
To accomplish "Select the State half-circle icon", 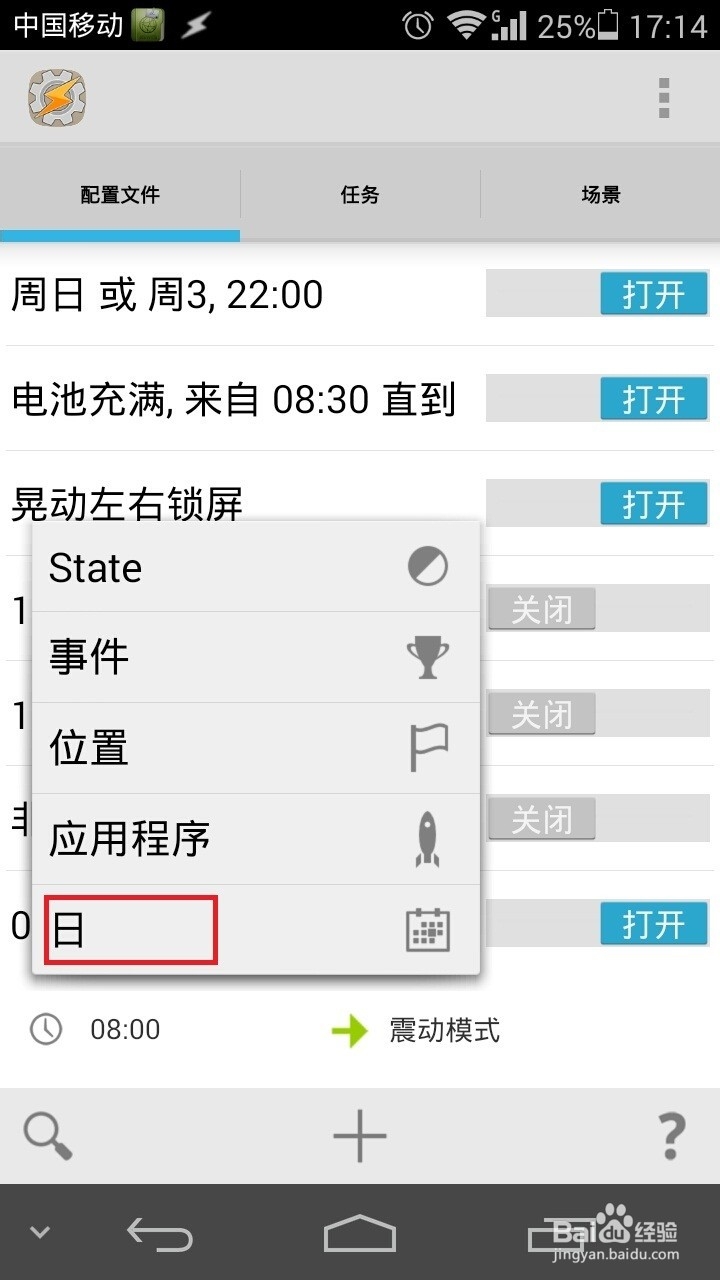I will (428, 567).
